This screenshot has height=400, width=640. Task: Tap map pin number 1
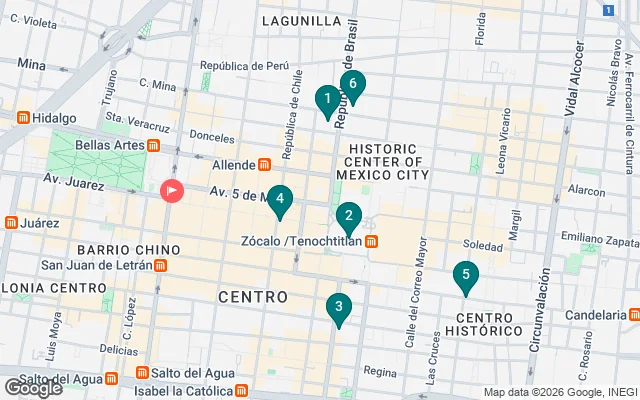pos(325,100)
